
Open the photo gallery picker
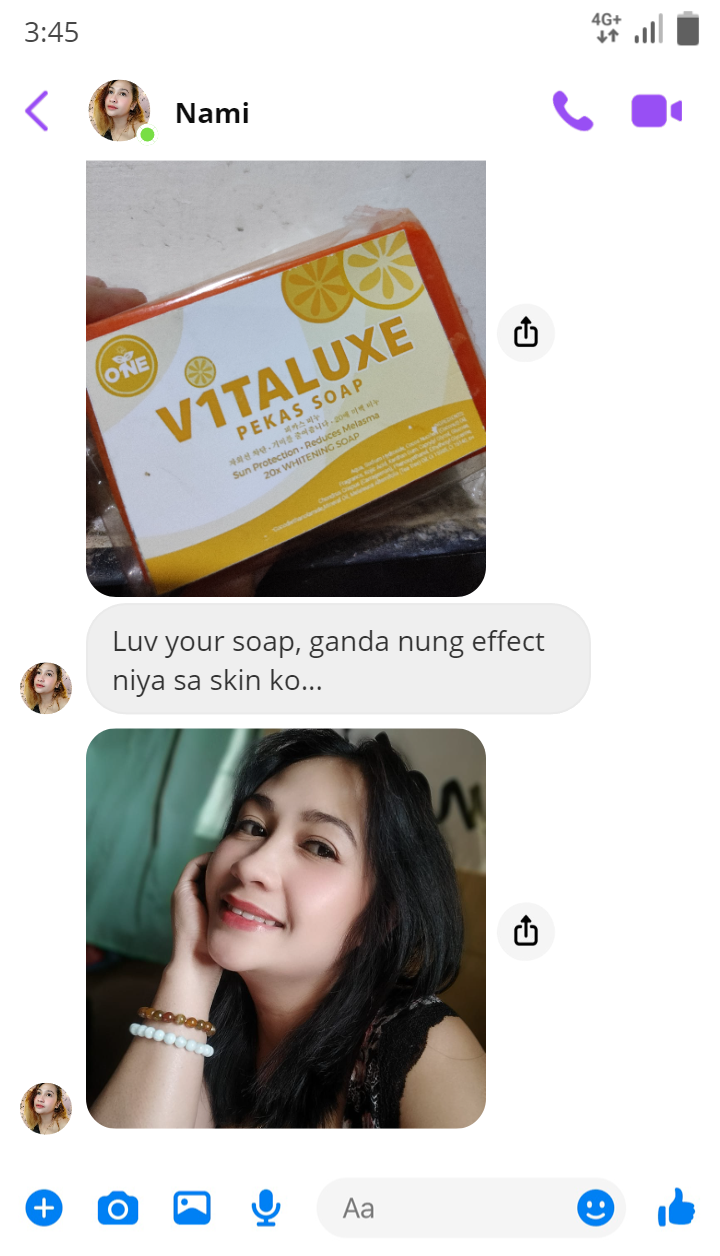point(192,1208)
